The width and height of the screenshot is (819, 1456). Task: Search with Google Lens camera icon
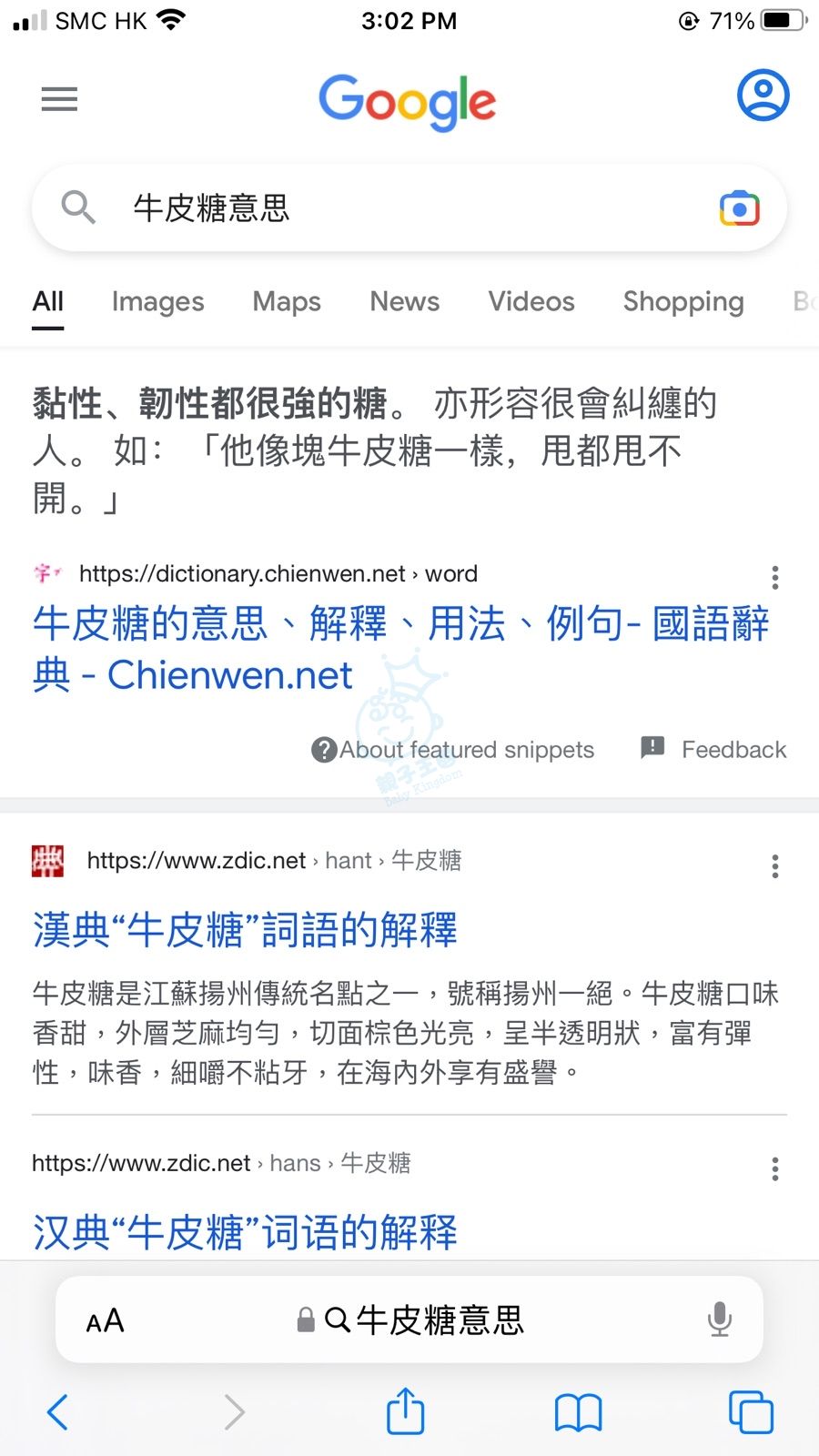pyautogui.click(x=739, y=208)
